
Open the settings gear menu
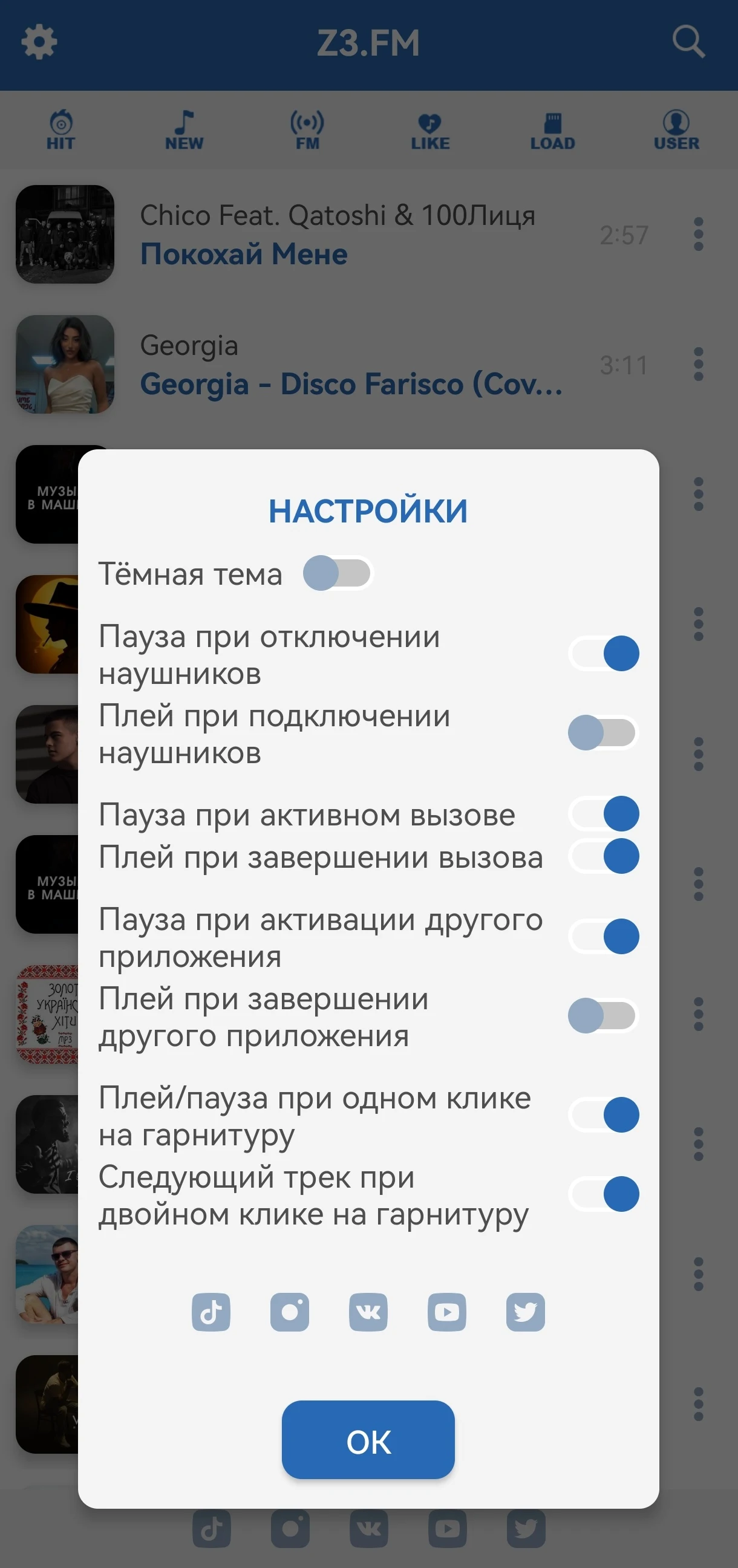coord(39,41)
